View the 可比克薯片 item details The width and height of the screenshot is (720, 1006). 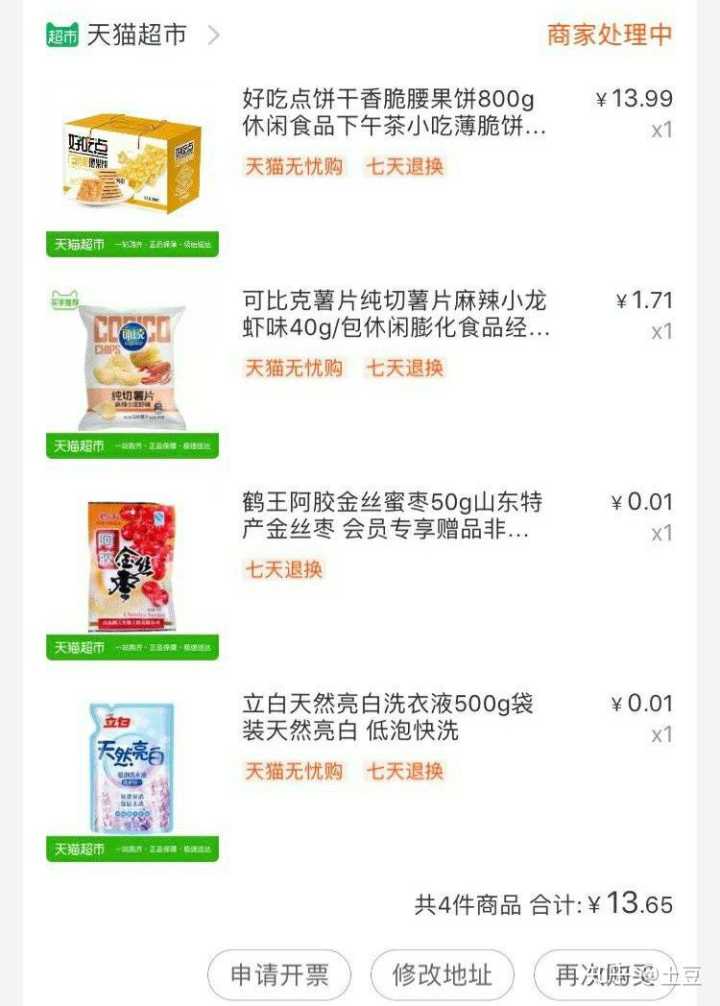pyautogui.click(x=395, y=315)
